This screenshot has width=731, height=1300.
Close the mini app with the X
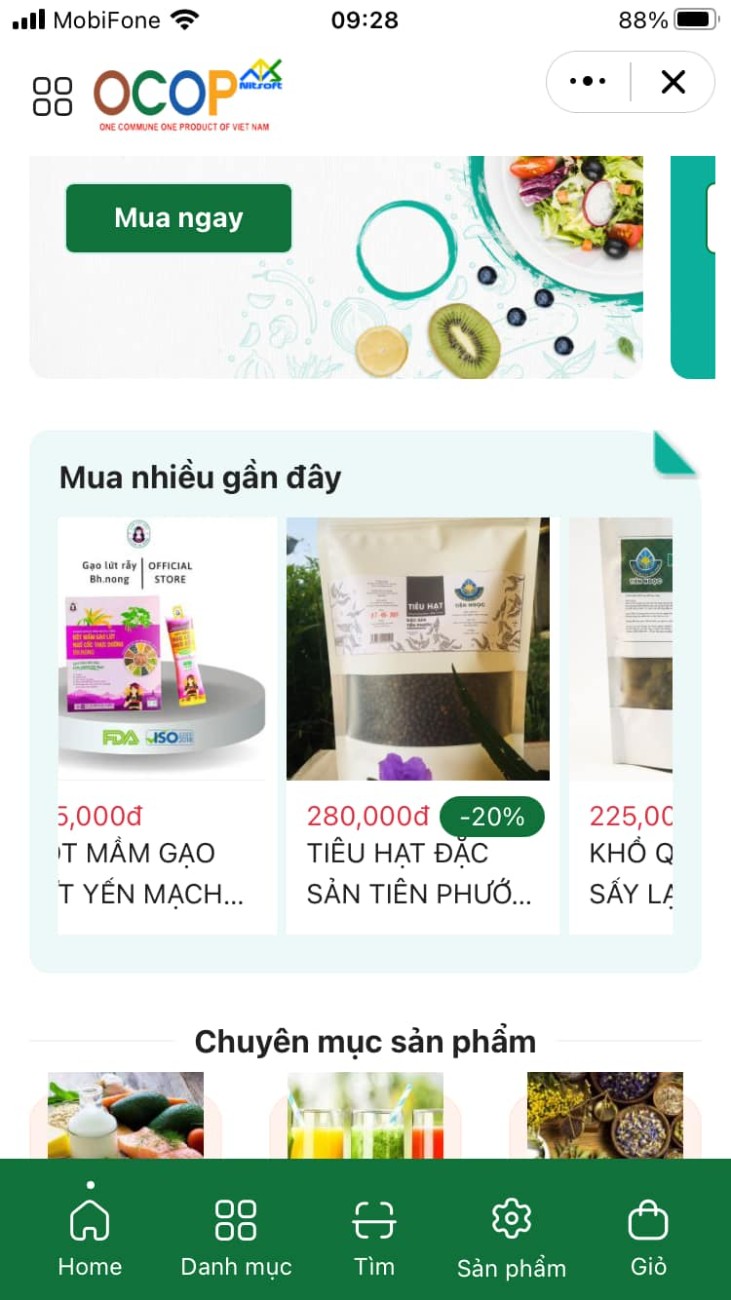(x=672, y=82)
